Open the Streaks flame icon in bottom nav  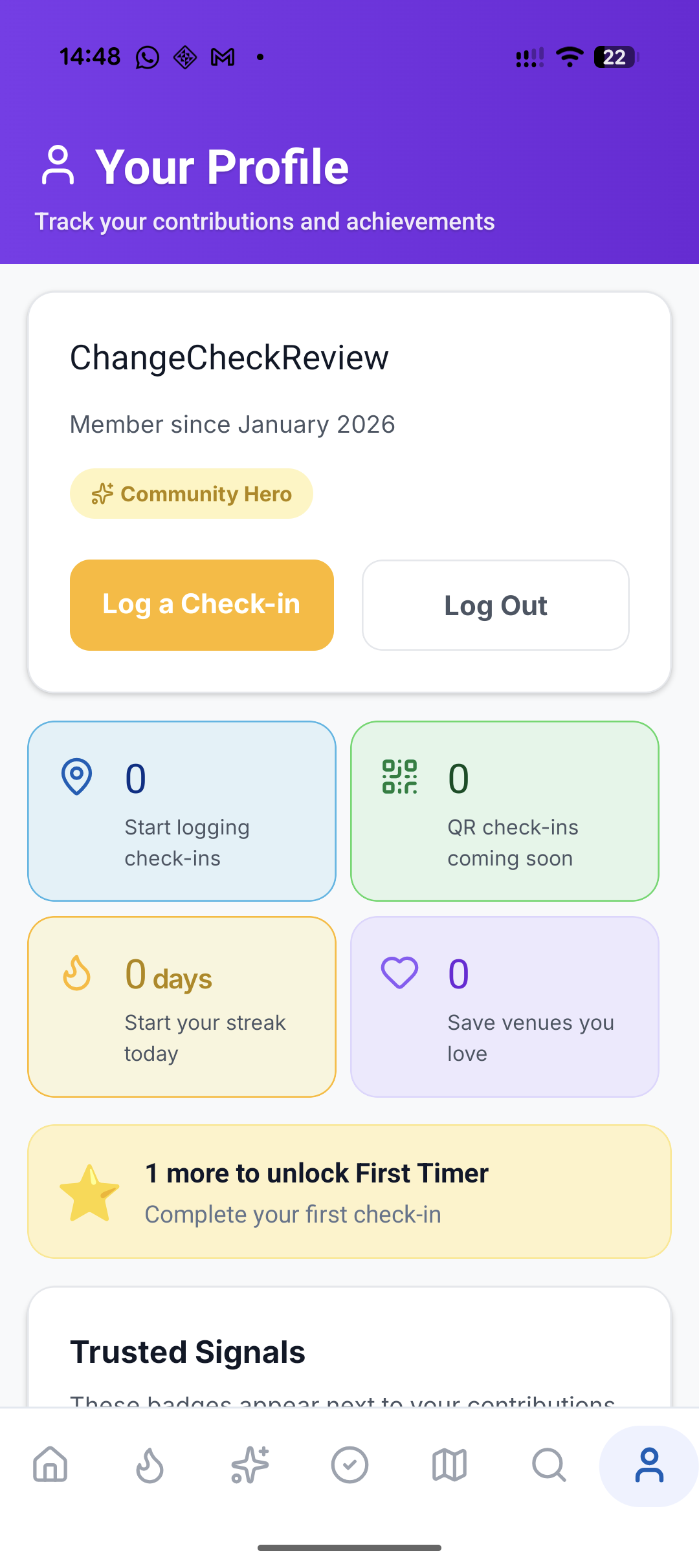tap(150, 1465)
